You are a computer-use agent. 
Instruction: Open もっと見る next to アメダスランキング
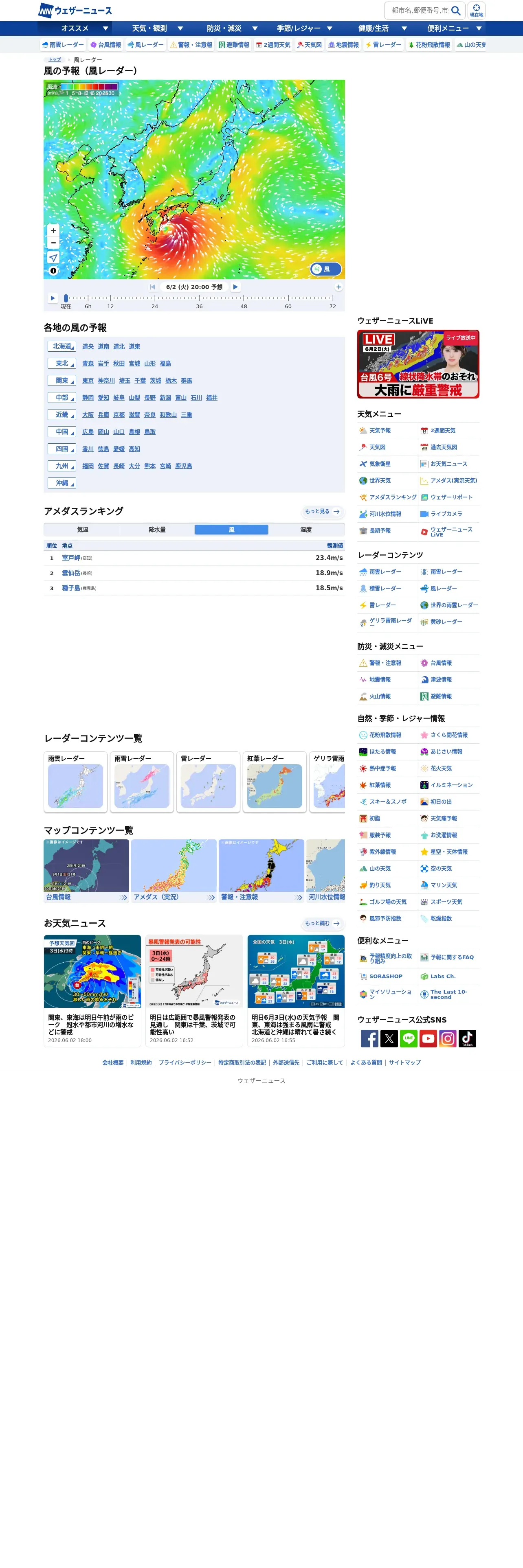point(322,512)
